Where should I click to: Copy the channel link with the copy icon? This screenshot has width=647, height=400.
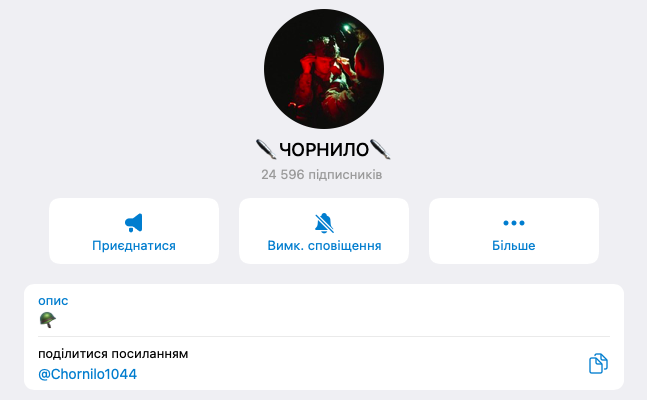[598, 364]
